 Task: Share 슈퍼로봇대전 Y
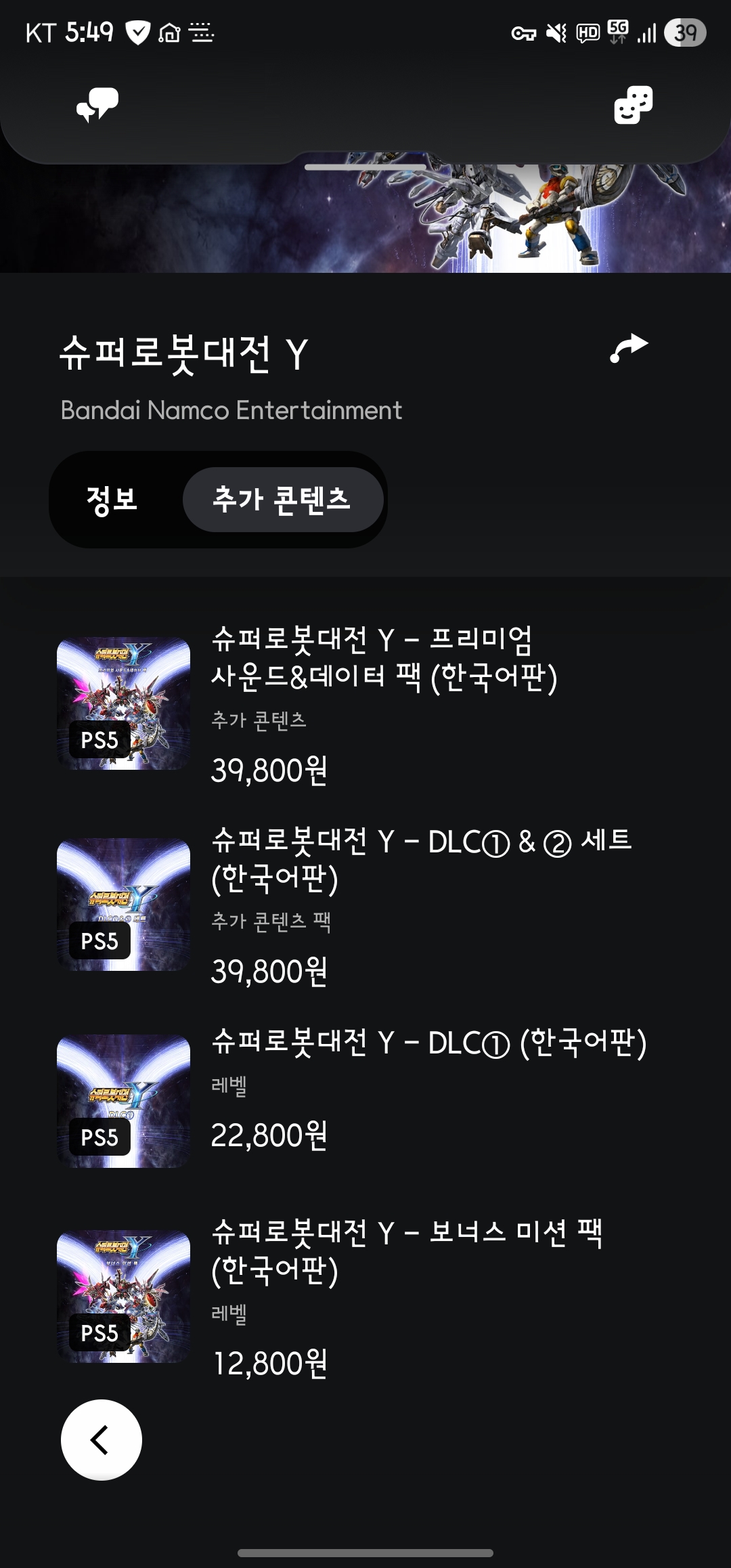pos(629,349)
